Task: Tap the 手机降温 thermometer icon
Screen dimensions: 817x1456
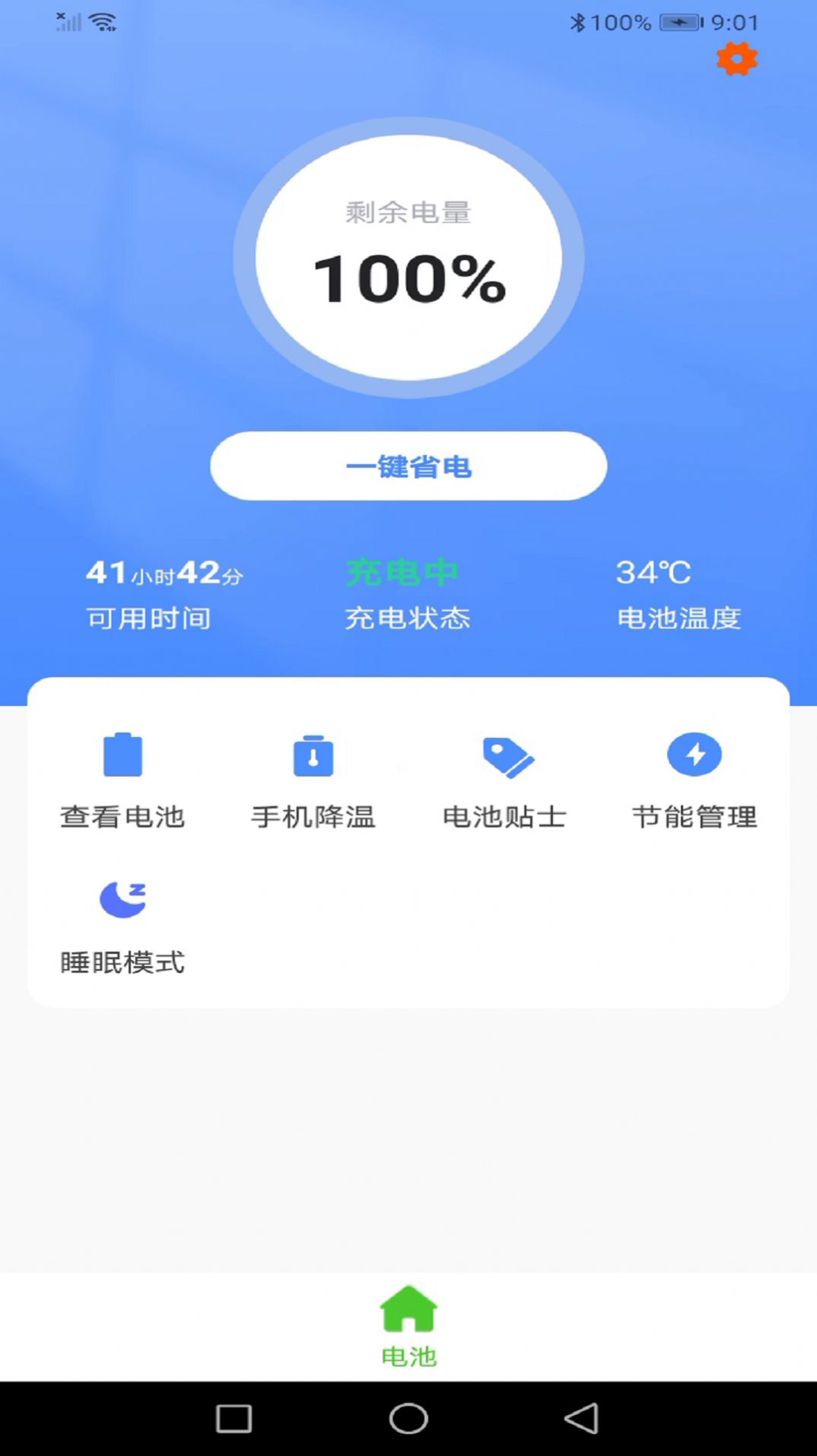Action: [x=313, y=755]
